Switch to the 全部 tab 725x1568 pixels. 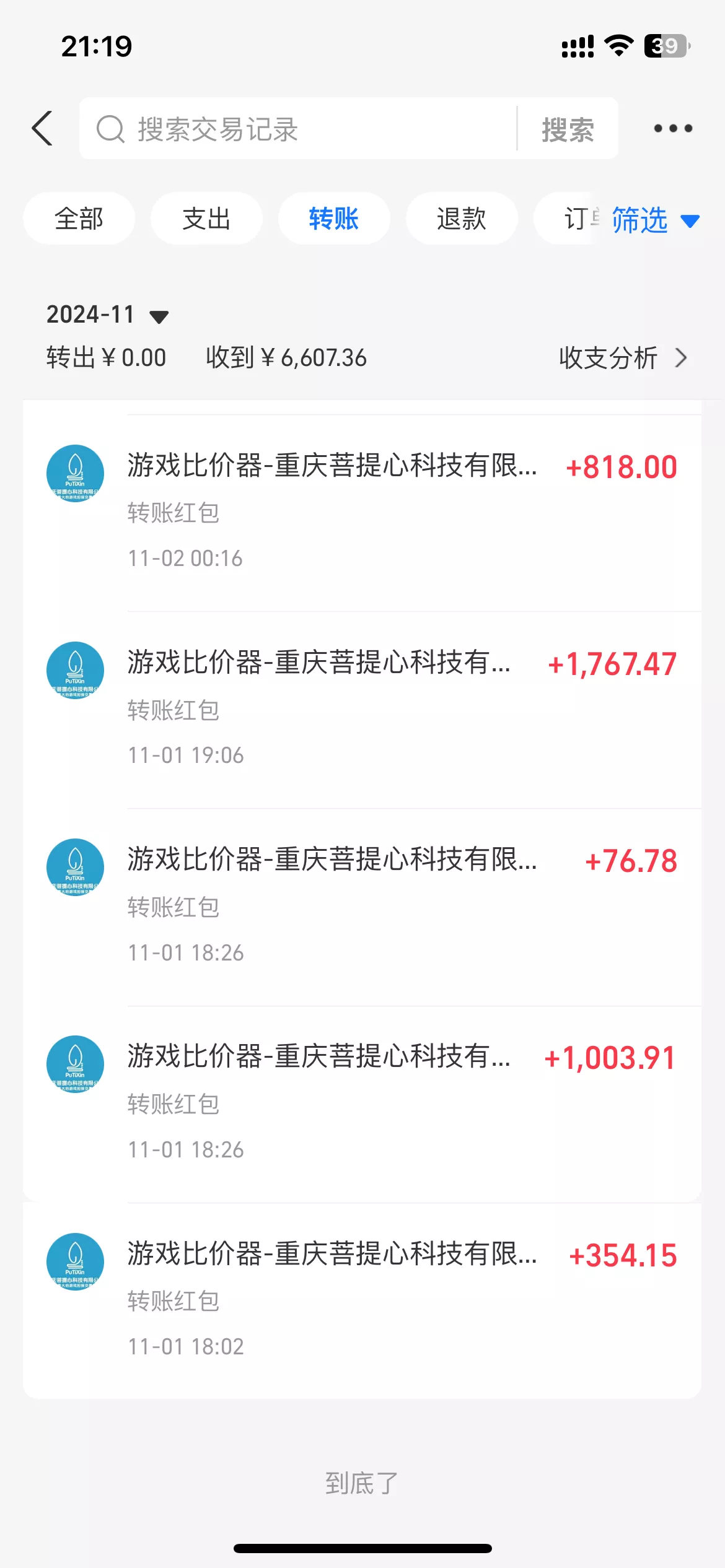click(x=79, y=219)
